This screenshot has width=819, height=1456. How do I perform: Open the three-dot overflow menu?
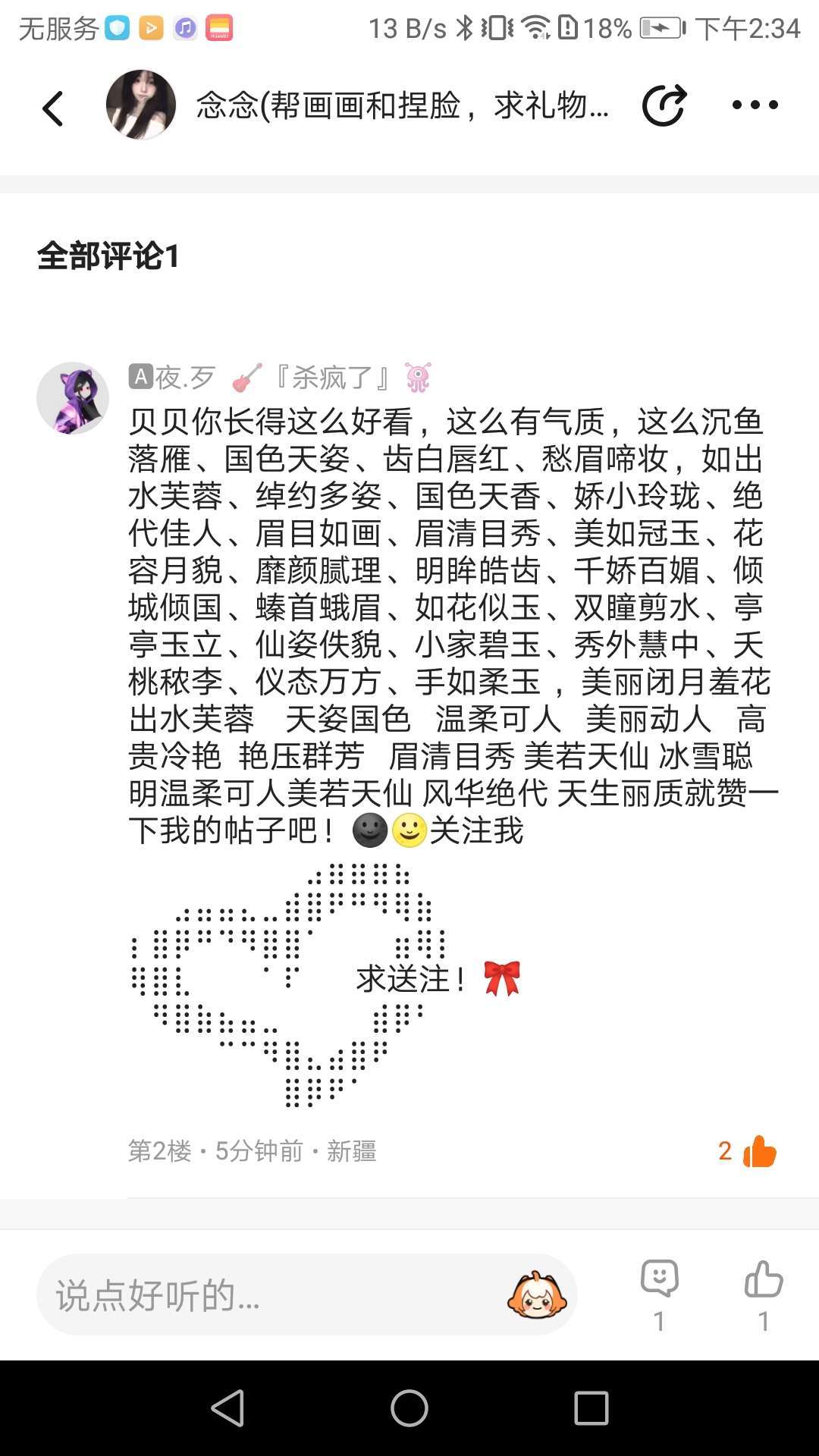tap(755, 105)
